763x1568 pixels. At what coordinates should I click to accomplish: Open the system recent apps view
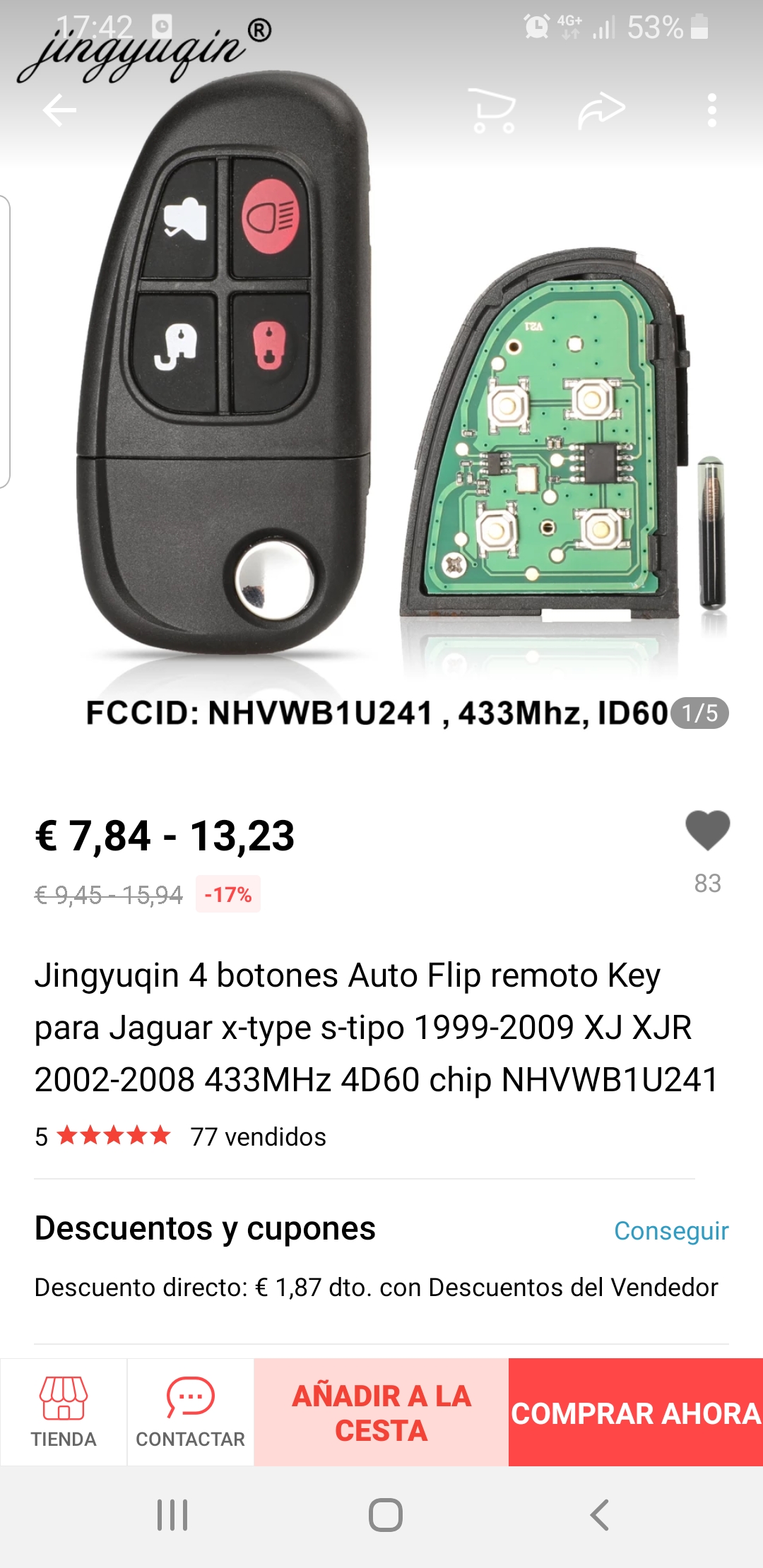tap(172, 1515)
